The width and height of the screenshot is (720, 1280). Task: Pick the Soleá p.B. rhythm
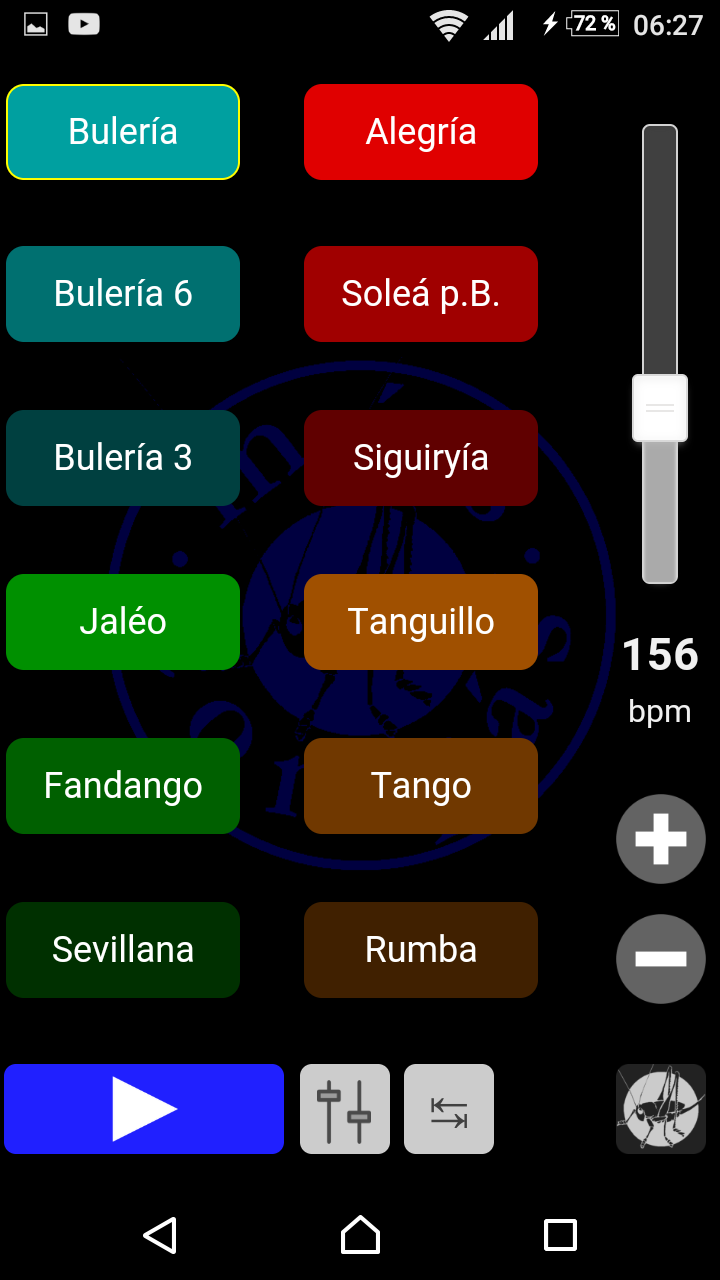(421, 294)
